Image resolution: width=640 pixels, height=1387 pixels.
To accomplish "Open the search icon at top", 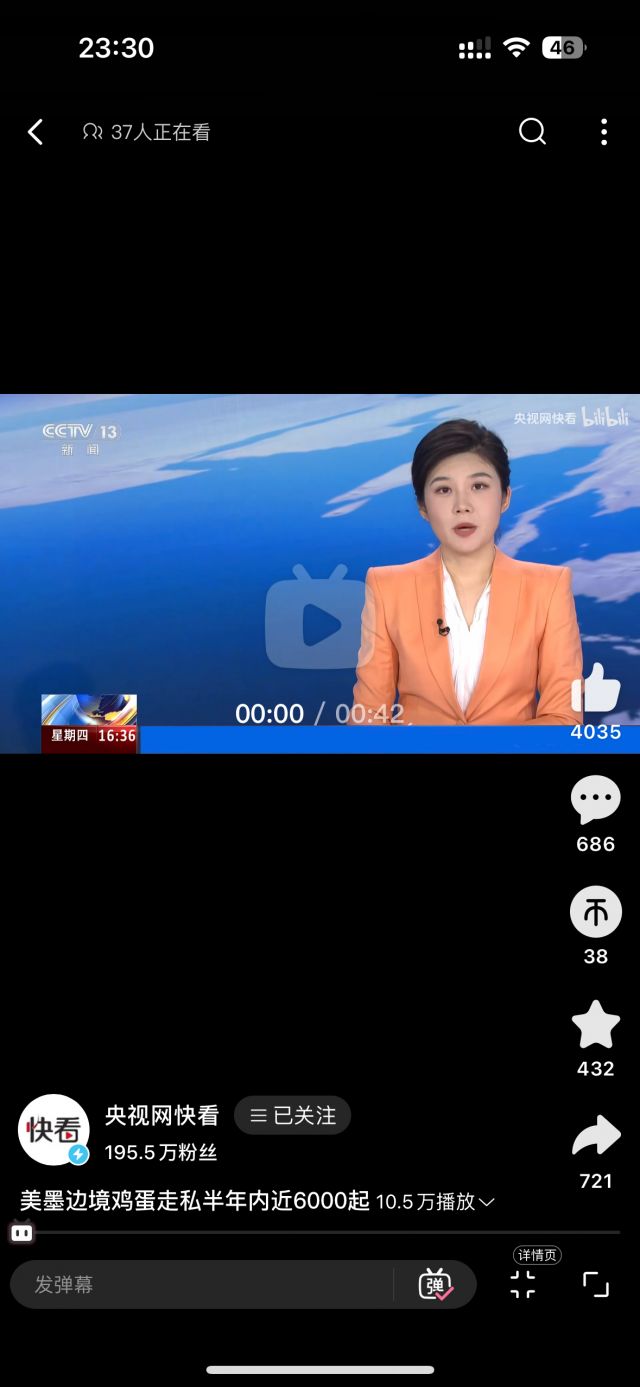I will tap(532, 132).
